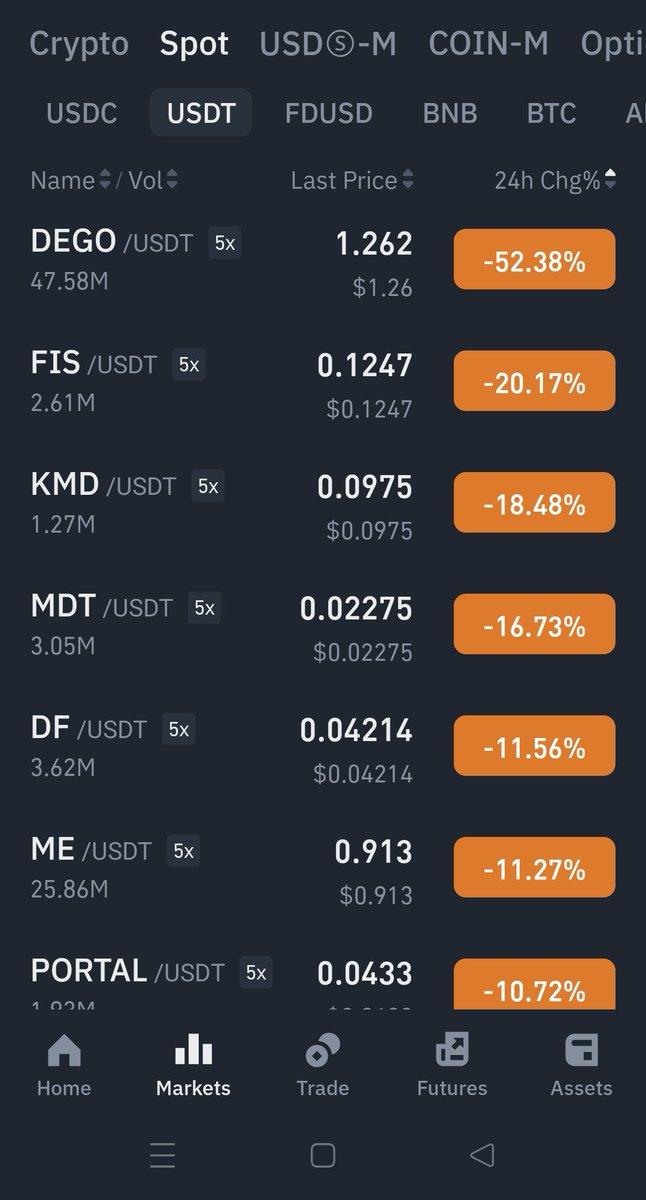Open the KMD/USDT pair
Viewport: 646px width, 1200px height.
click(x=323, y=503)
